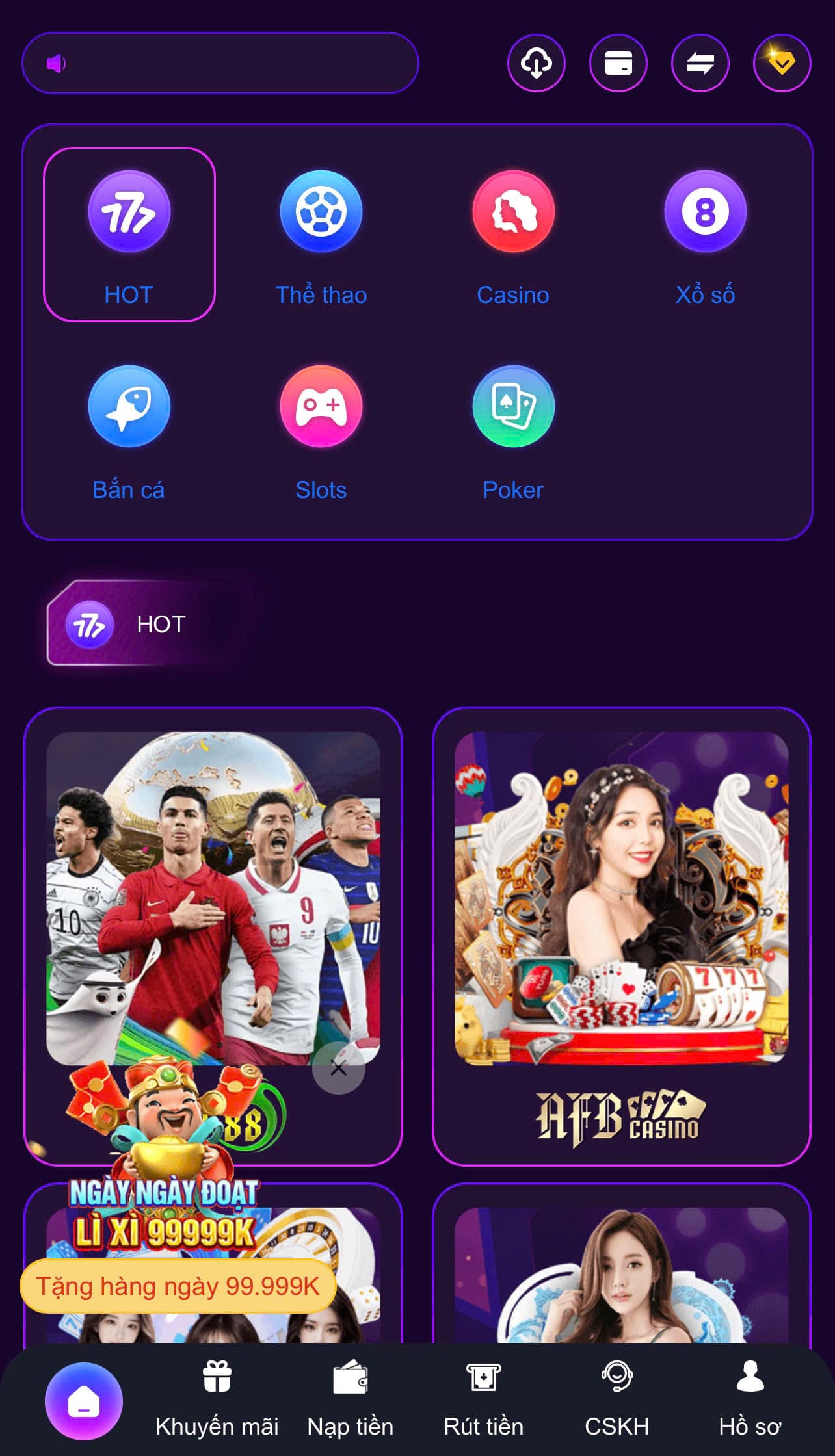Image resolution: width=835 pixels, height=1456 pixels.
Task: Open the football players game card
Action: click(213, 897)
